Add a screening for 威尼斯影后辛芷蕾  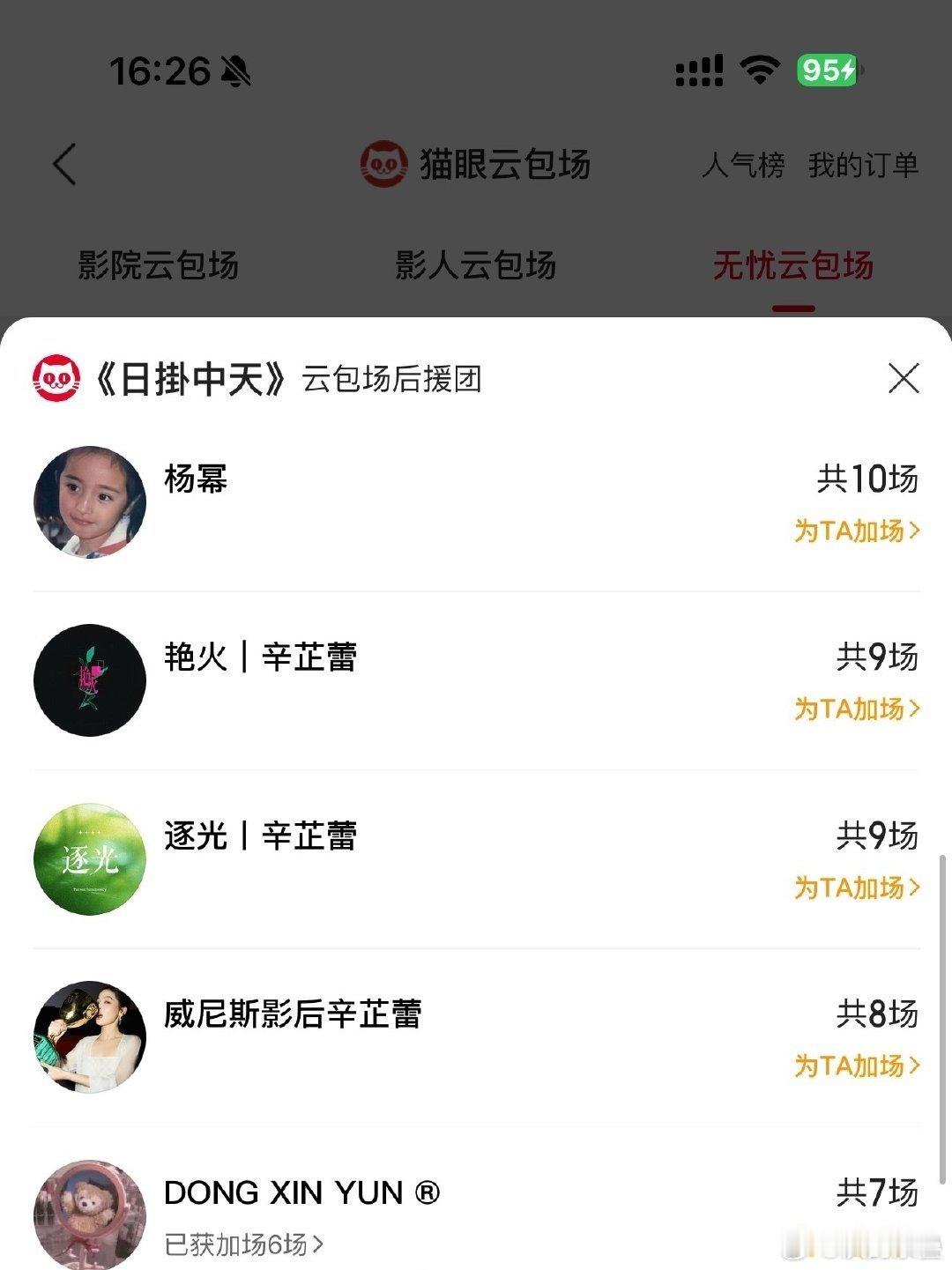[x=857, y=1066]
